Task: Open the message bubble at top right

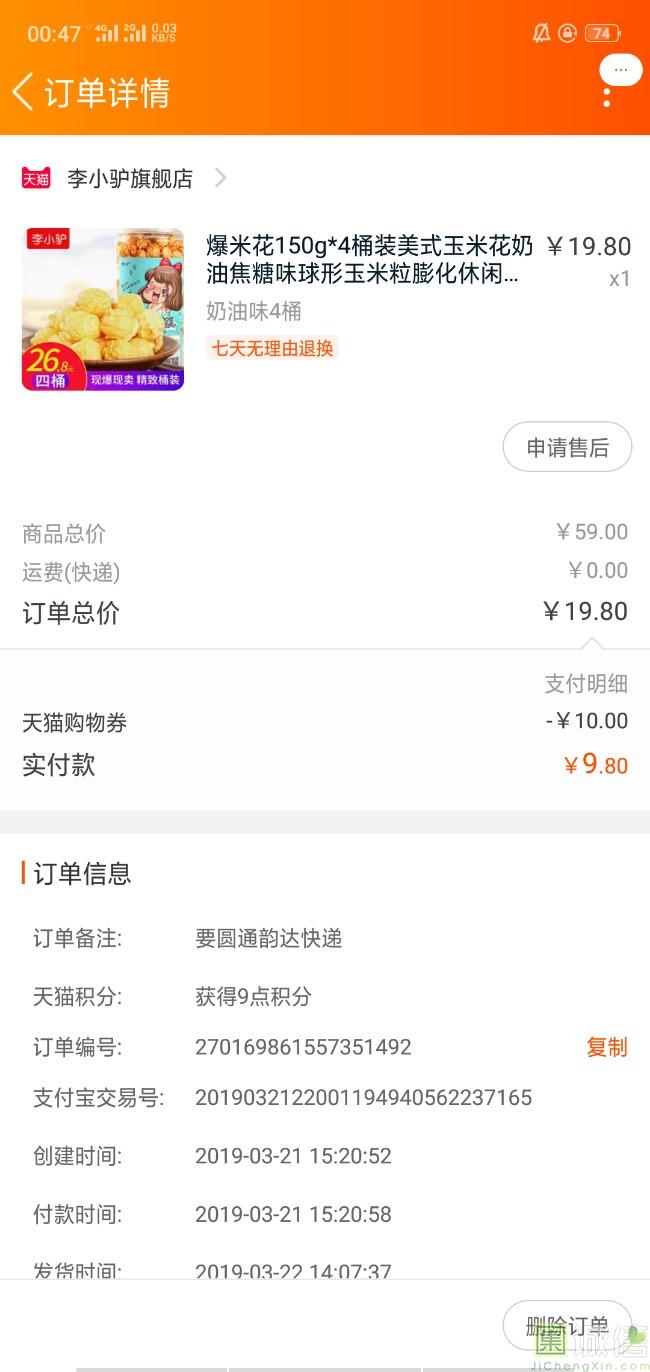Action: [x=621, y=70]
